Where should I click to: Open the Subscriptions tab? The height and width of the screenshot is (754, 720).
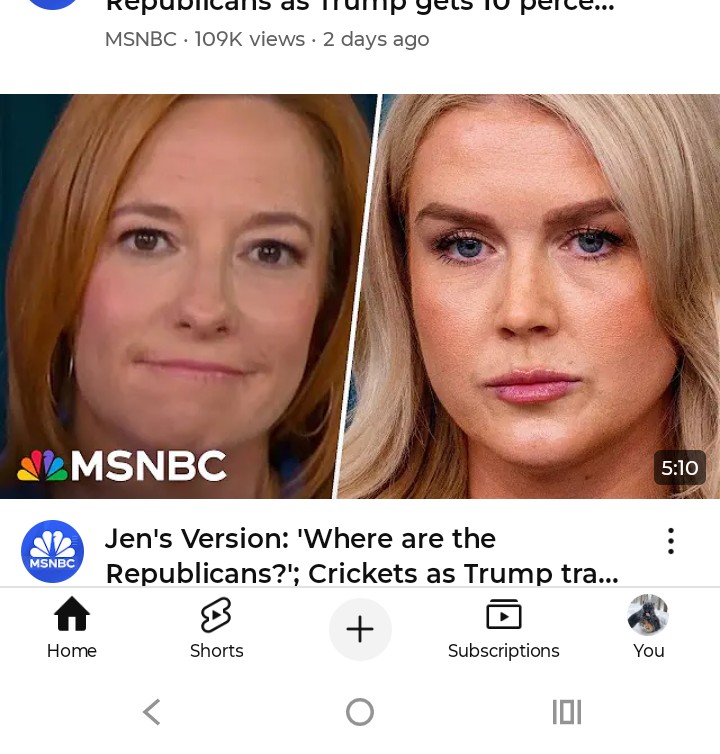click(x=503, y=628)
